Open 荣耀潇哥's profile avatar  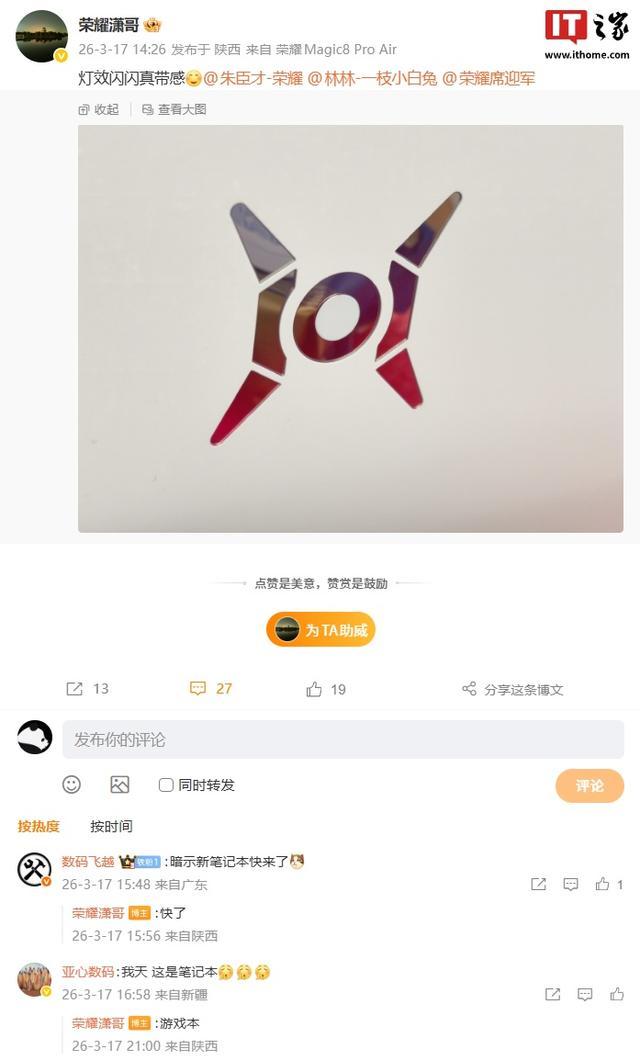(x=41, y=37)
